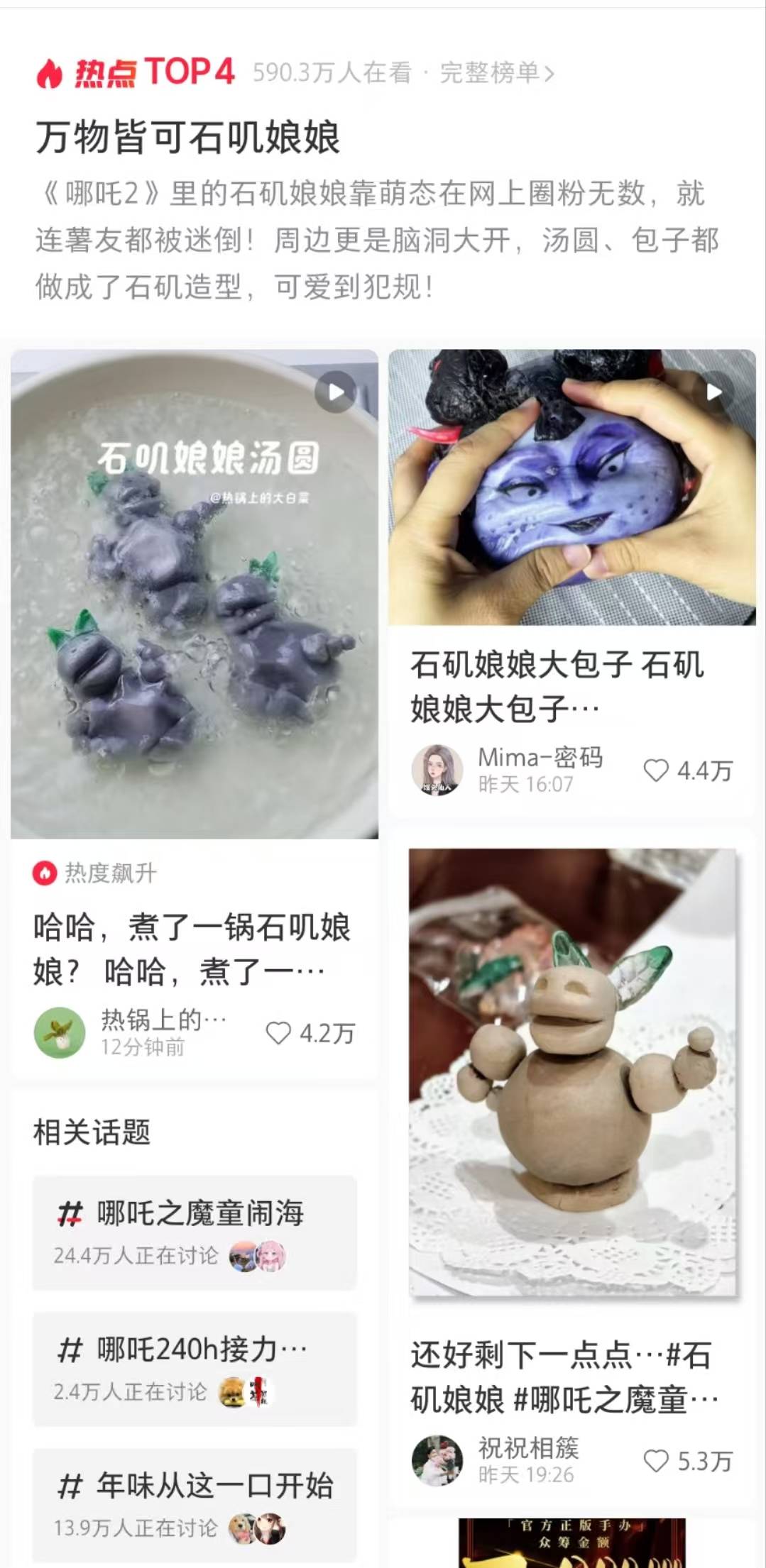
Task: Like the post by 祝祝相簇
Action: coord(656,1461)
